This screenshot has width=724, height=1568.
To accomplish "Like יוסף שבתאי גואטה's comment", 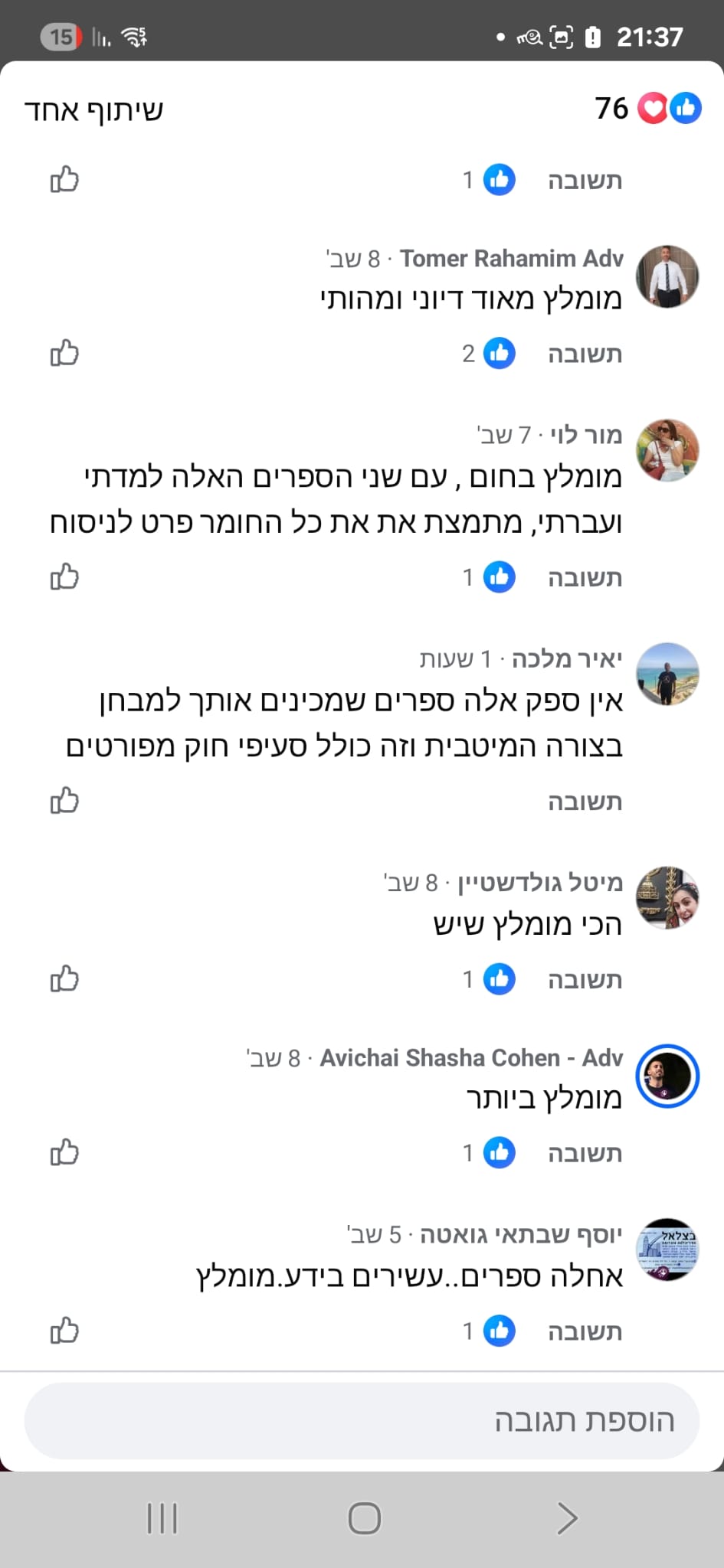I will pyautogui.click(x=64, y=1331).
